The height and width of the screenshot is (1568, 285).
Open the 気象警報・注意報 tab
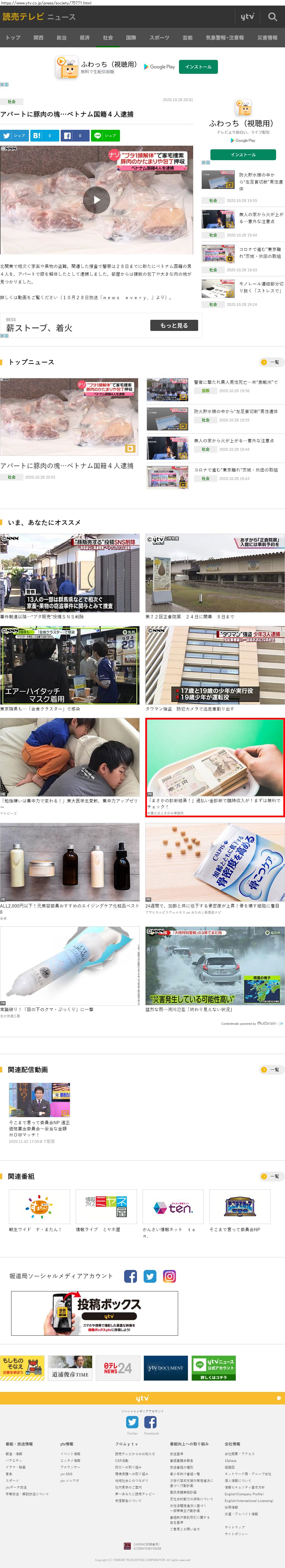pyautogui.click(x=224, y=38)
